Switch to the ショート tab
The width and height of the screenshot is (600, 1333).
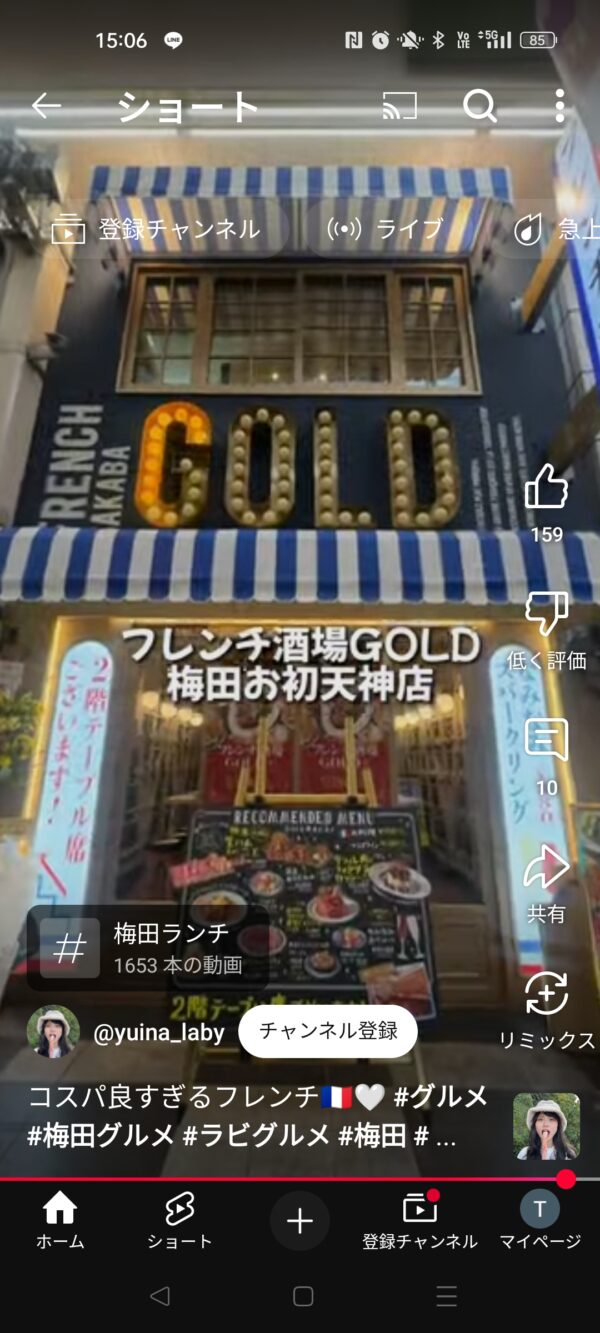tap(180, 1221)
